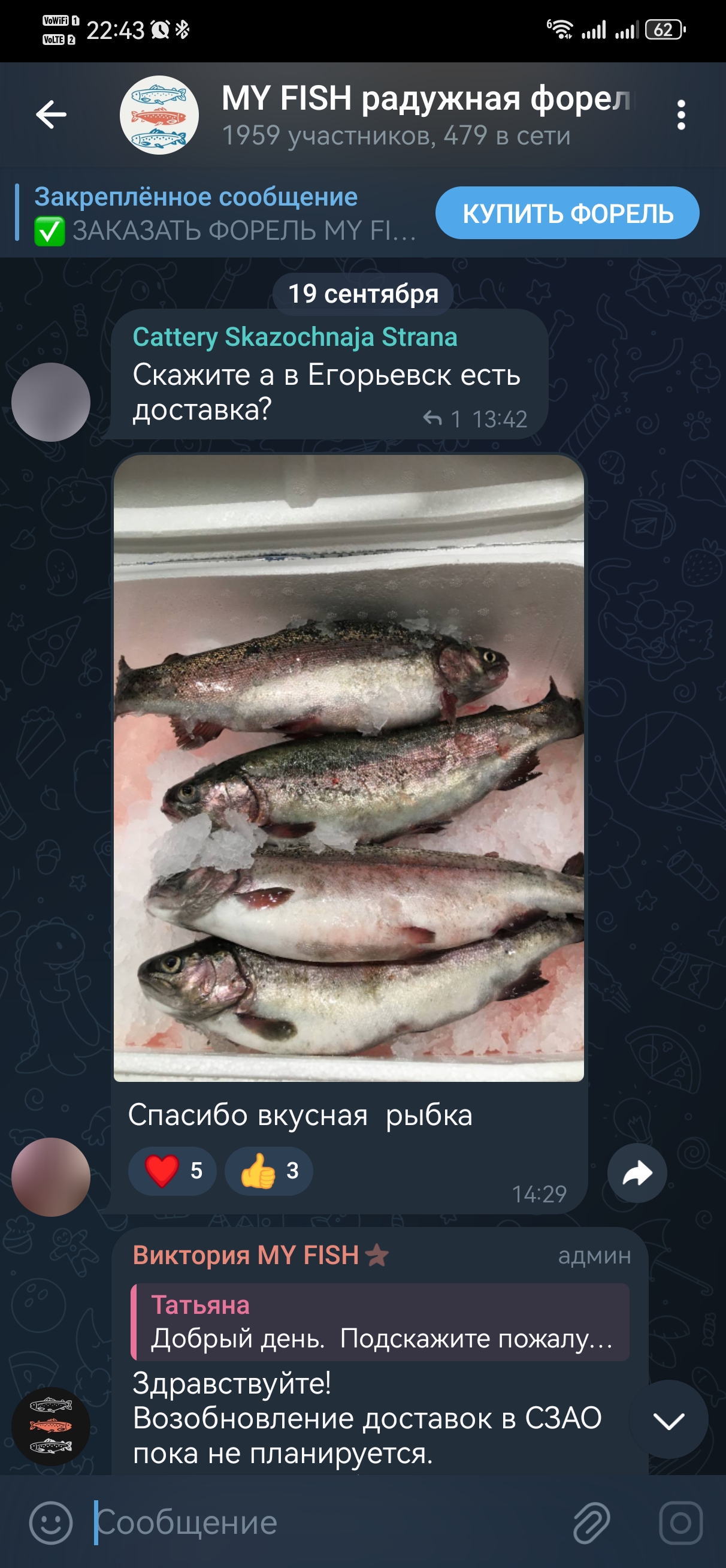This screenshot has height=1568, width=726.
Task: Open the overflow menu in chat header
Action: pyautogui.click(x=680, y=115)
